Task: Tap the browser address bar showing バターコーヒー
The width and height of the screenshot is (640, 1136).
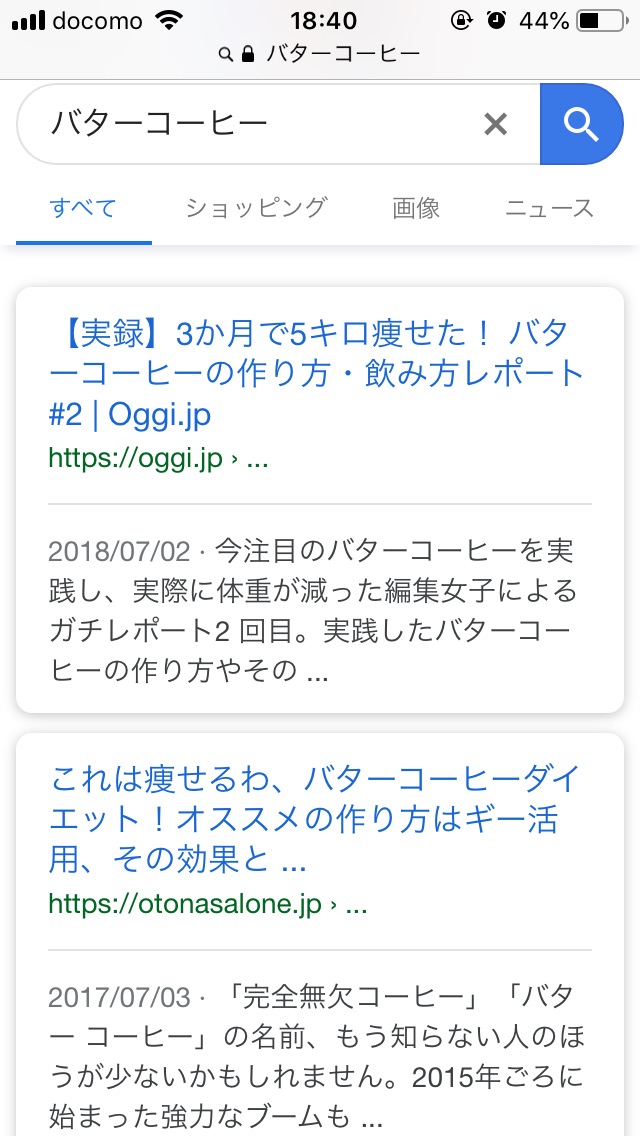Action: pos(320,54)
